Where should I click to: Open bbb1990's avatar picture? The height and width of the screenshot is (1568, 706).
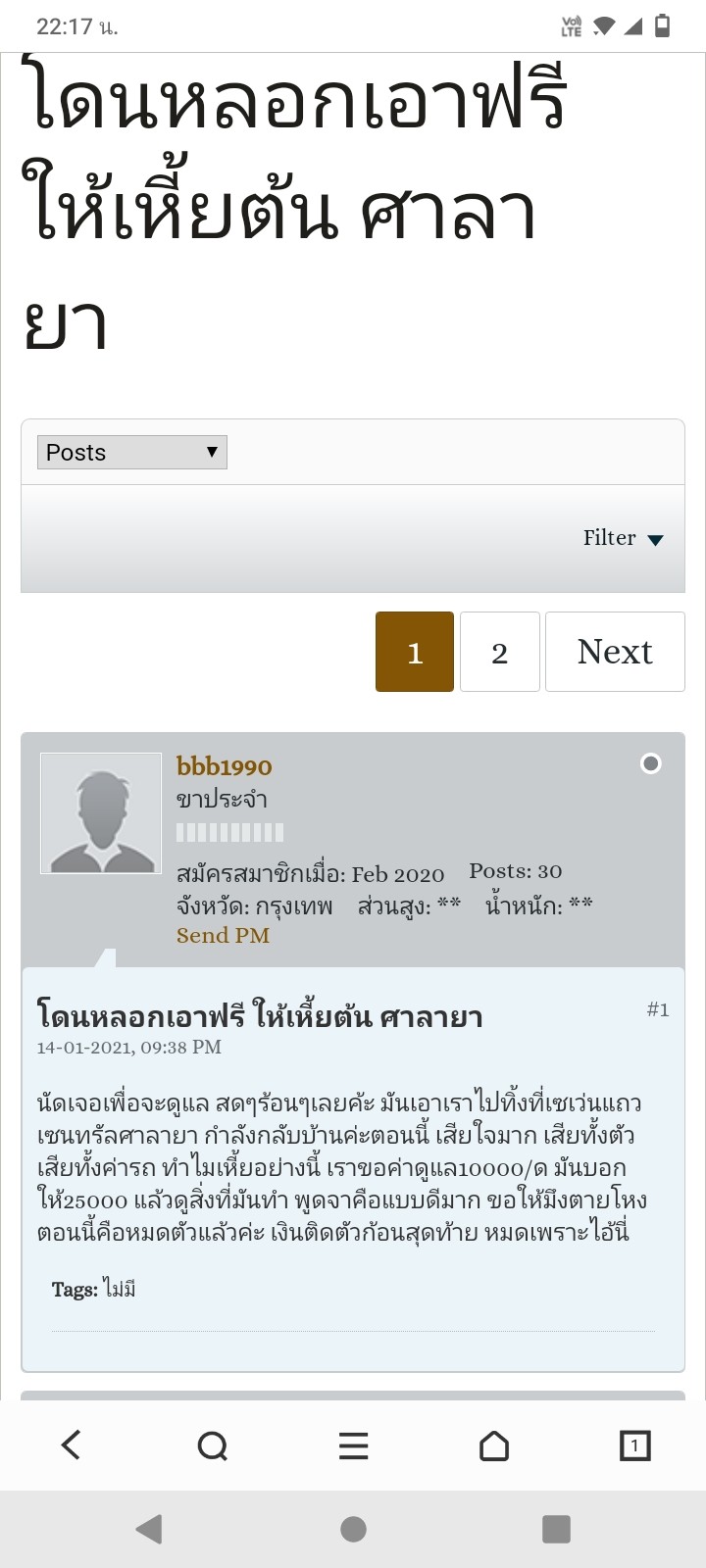101,813
